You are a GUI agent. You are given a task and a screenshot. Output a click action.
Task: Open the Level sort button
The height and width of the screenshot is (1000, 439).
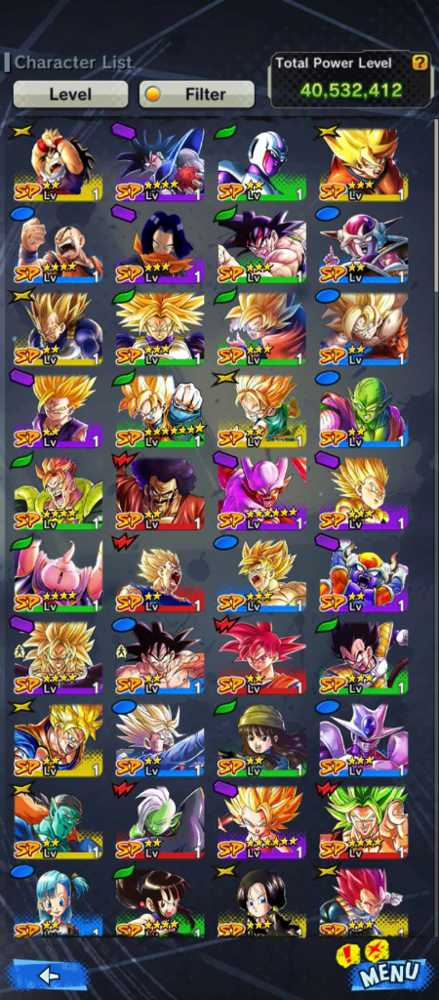pyautogui.click(x=70, y=94)
